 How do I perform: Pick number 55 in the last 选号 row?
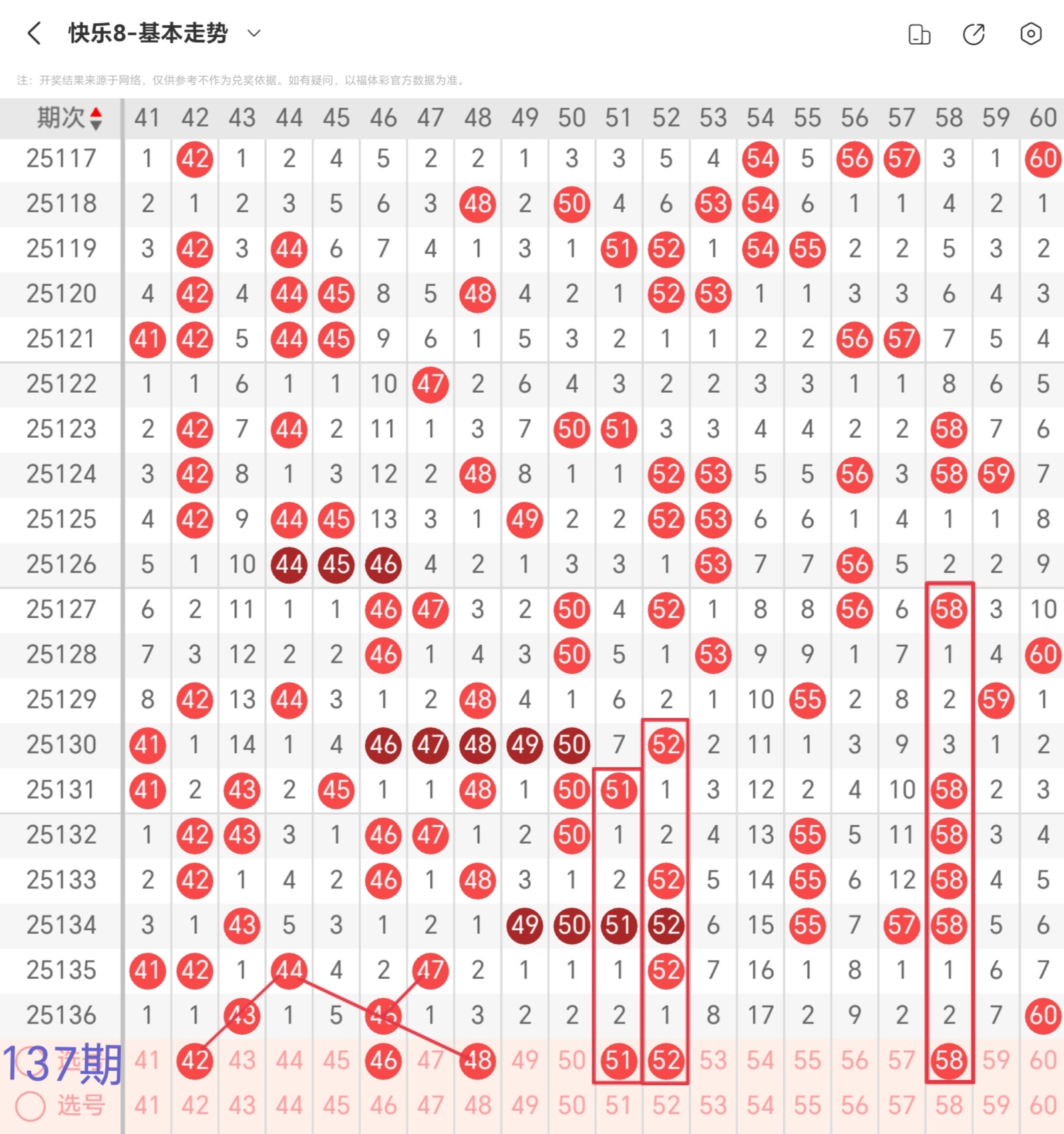[807, 1106]
